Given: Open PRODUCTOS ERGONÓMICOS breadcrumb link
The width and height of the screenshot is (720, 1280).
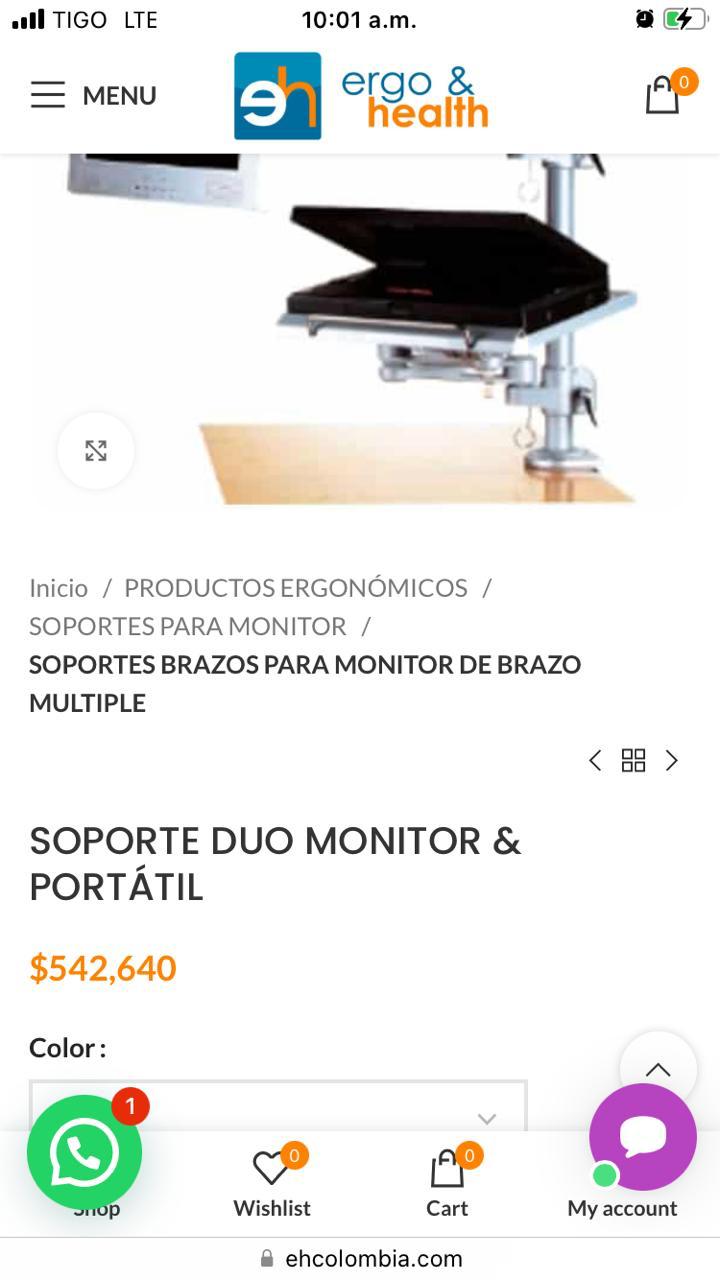Looking at the screenshot, I should [x=295, y=588].
